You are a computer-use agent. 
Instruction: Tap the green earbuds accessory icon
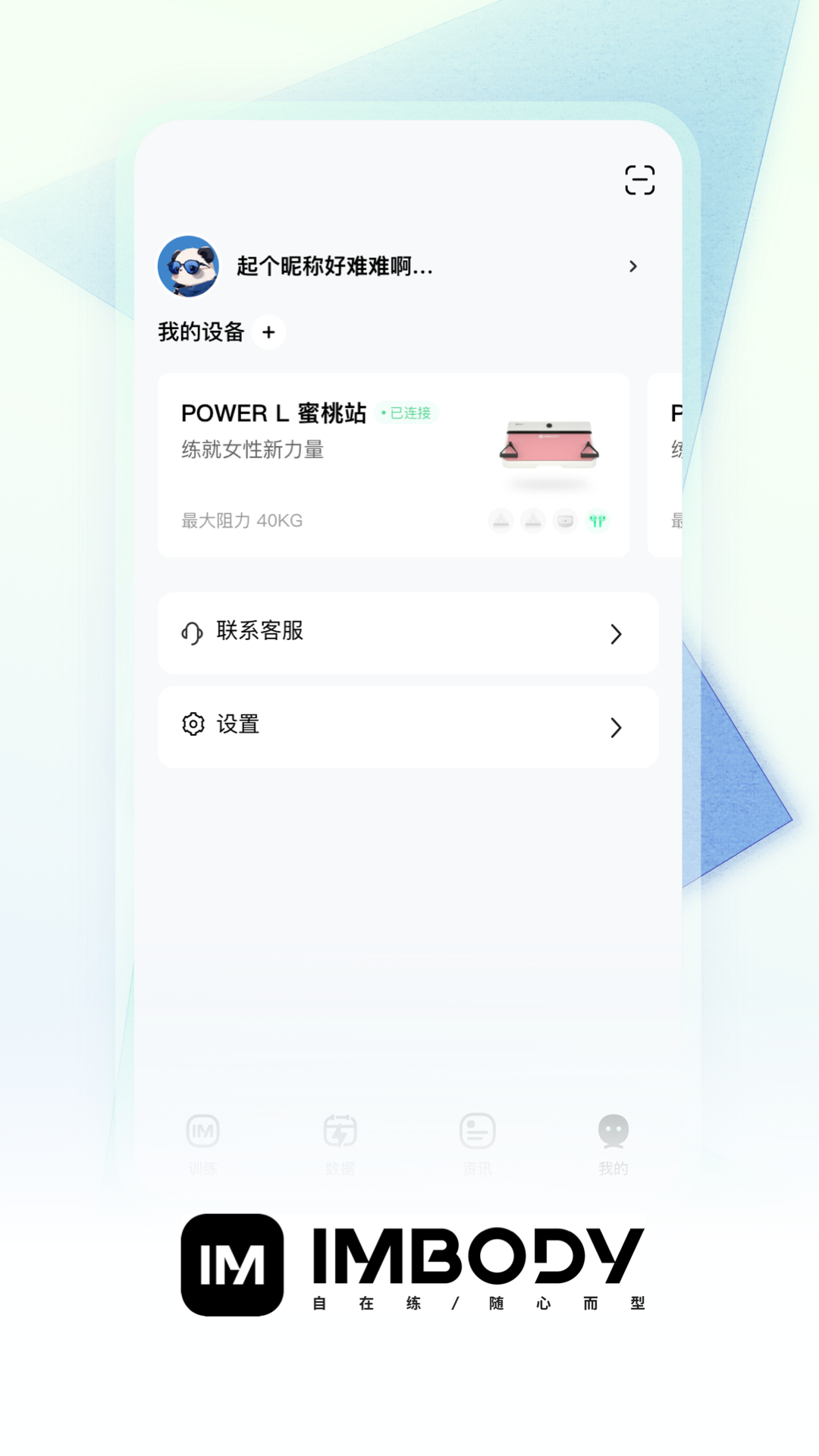pos(597,521)
